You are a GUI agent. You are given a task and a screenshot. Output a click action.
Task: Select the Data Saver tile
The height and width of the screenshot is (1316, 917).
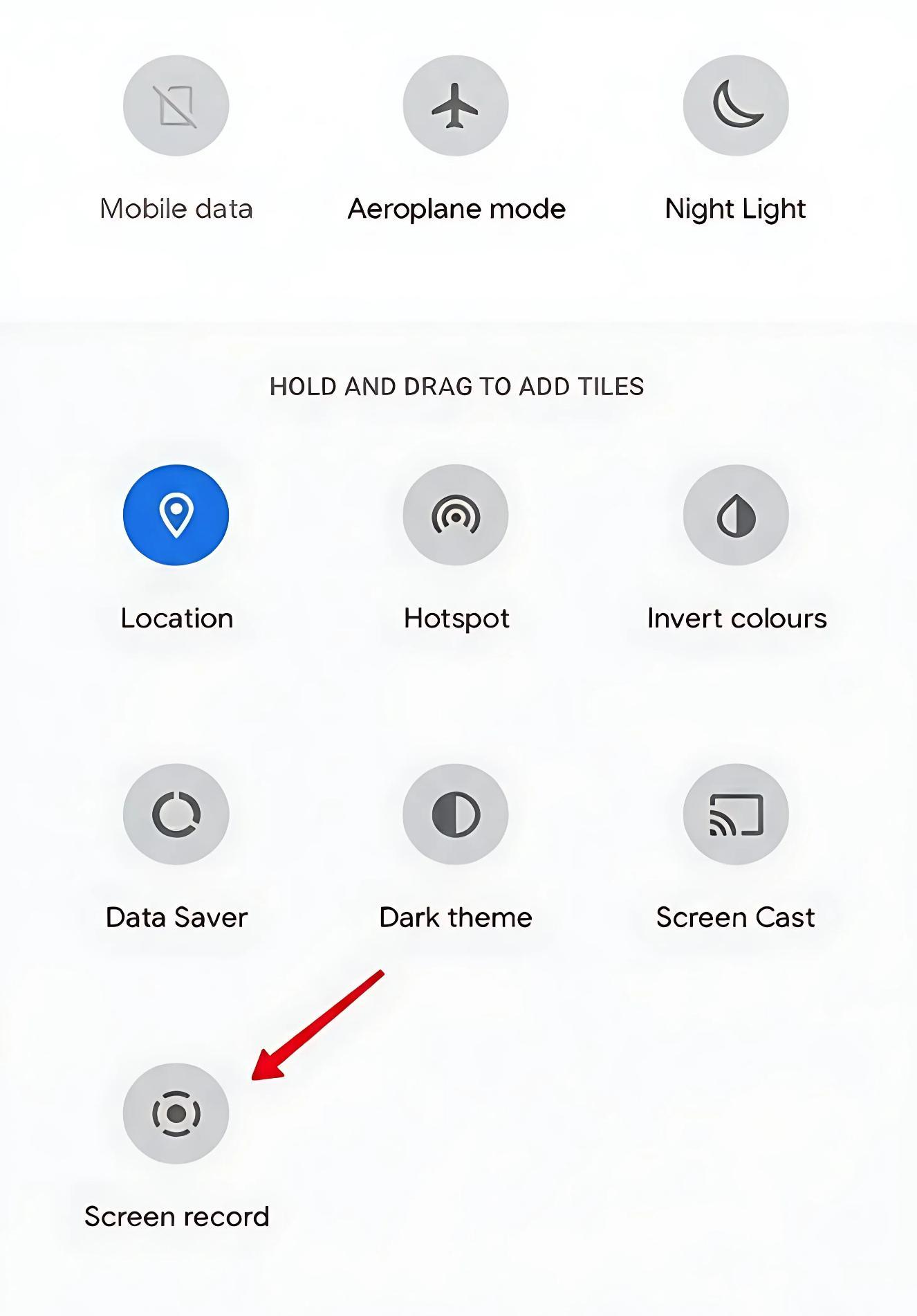[x=176, y=814]
